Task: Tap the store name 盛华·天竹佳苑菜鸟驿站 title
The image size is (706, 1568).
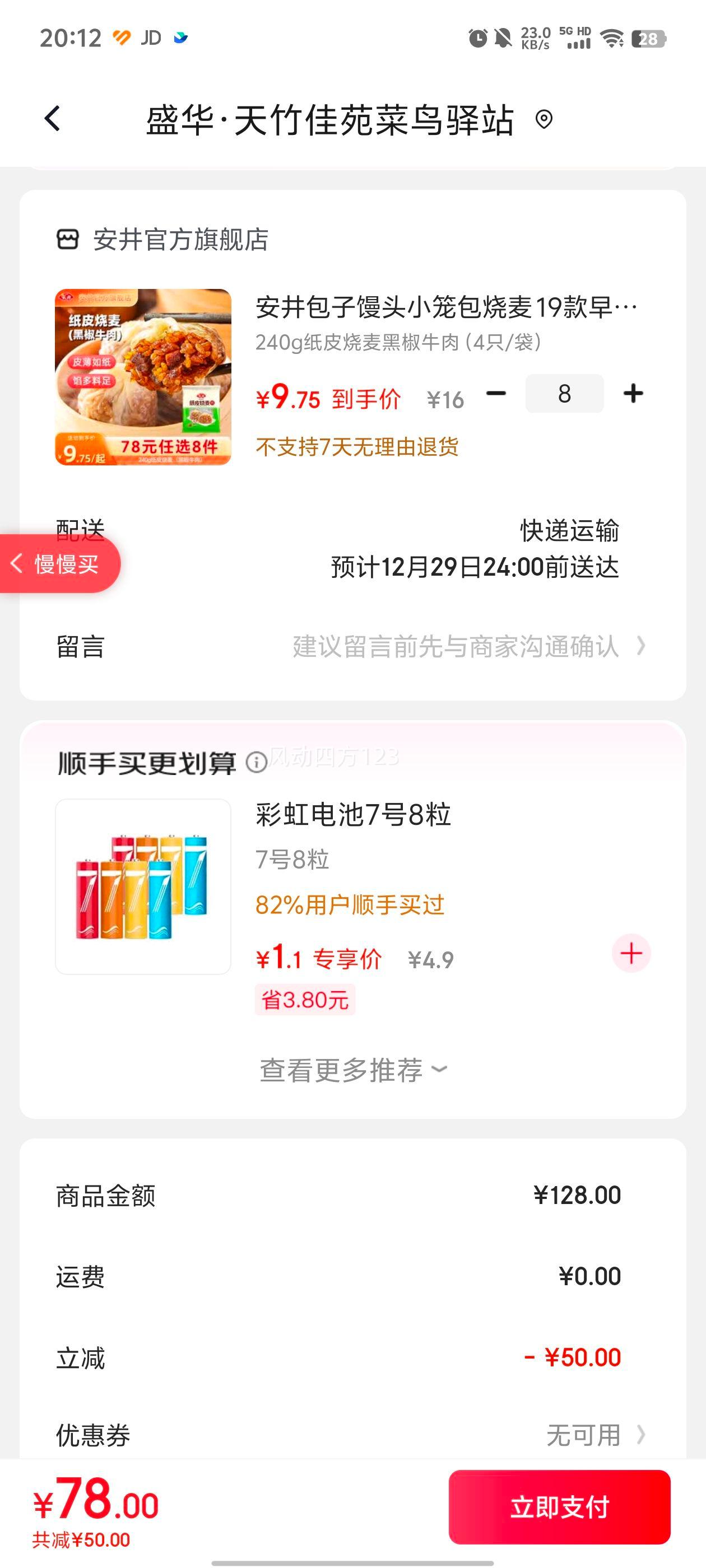Action: [329, 119]
